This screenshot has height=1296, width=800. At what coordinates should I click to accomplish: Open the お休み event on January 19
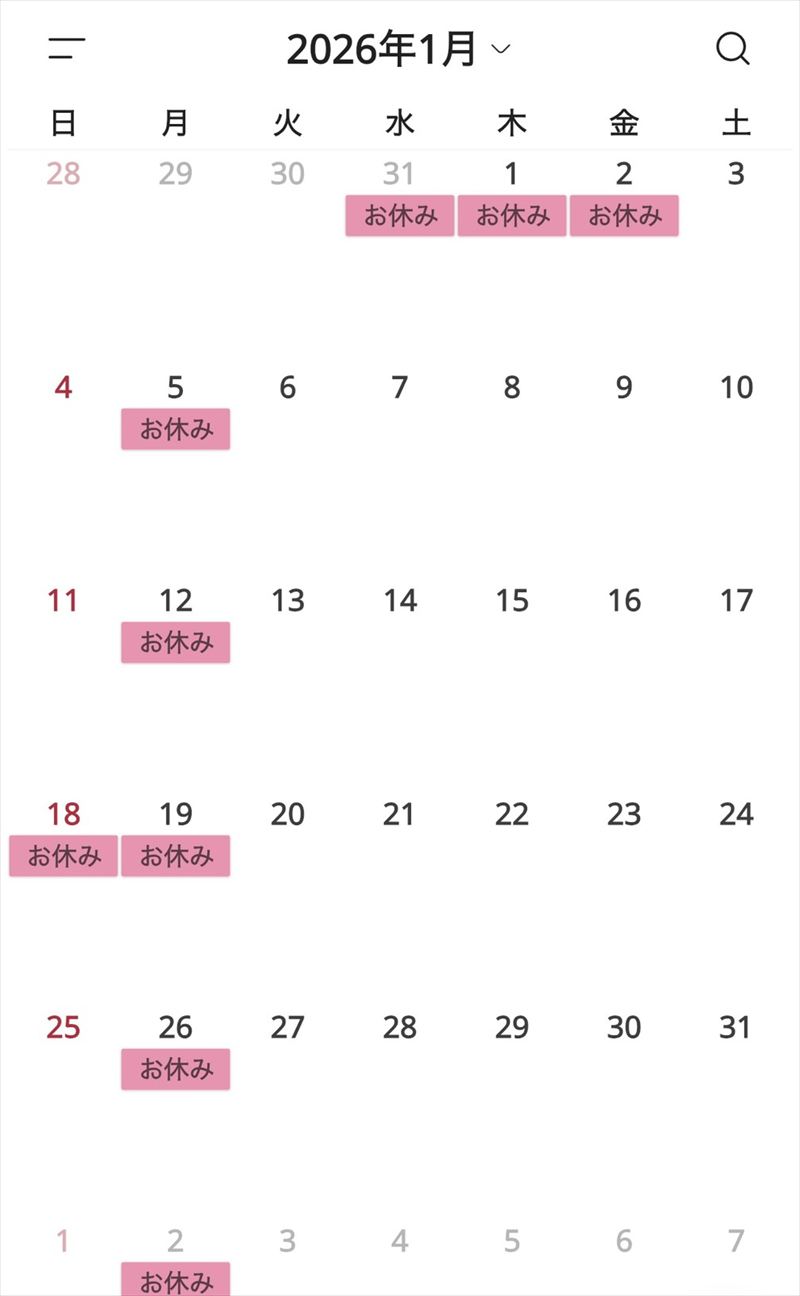tap(176, 856)
